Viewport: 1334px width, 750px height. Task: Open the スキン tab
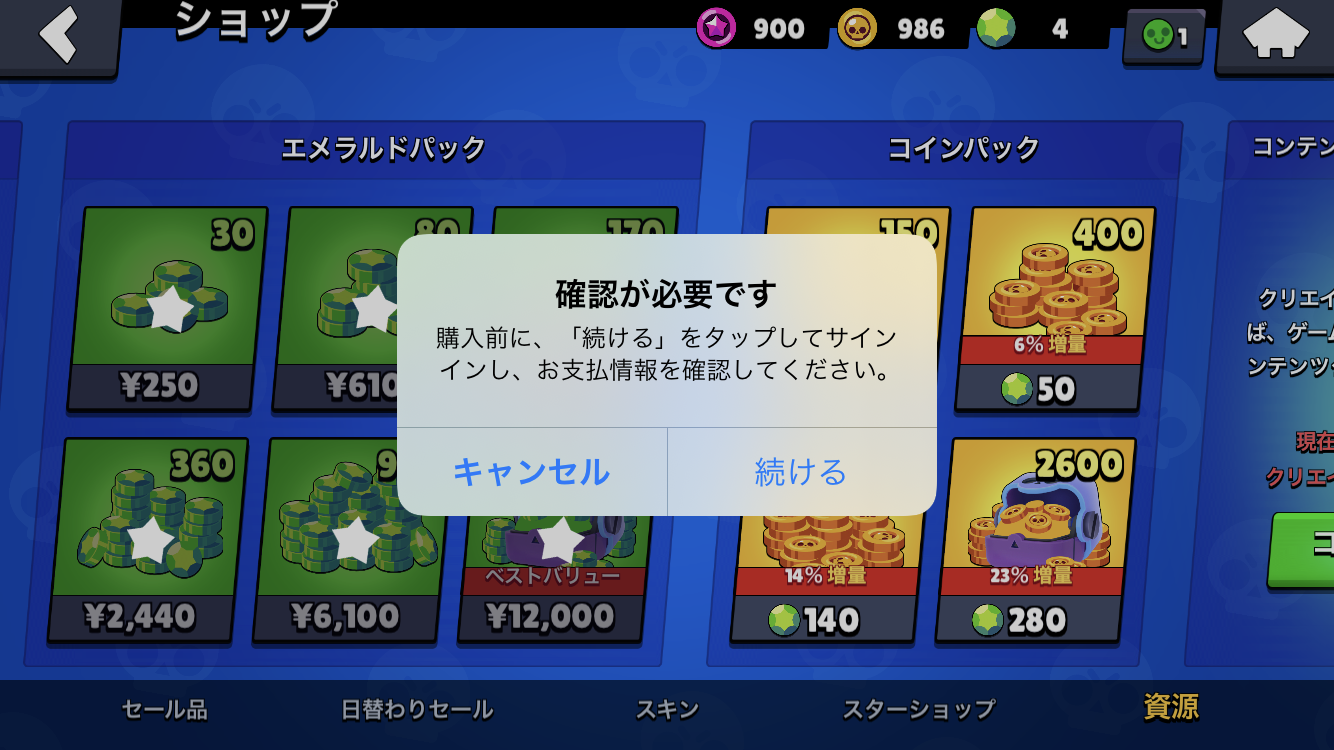click(x=667, y=710)
